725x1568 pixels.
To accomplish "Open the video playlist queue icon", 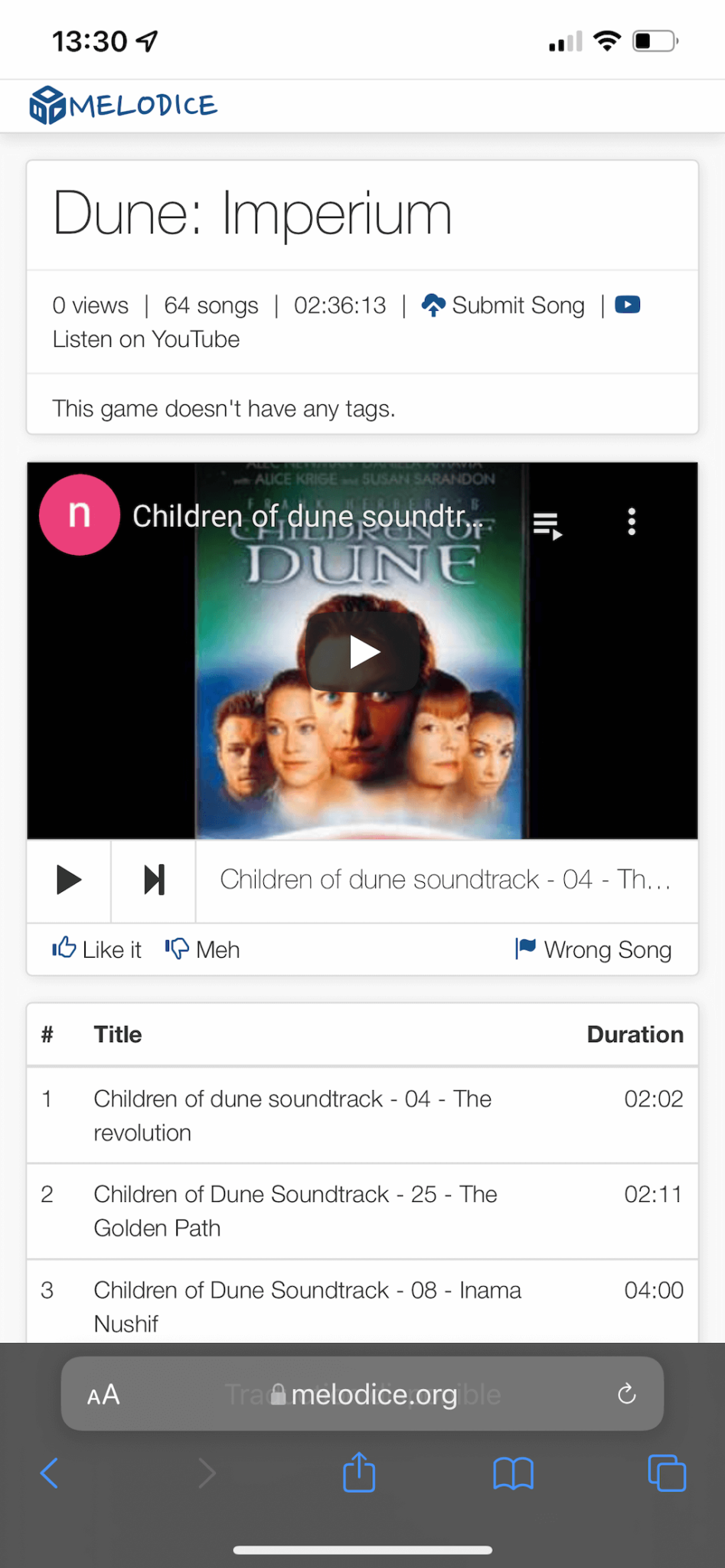I will (x=547, y=525).
